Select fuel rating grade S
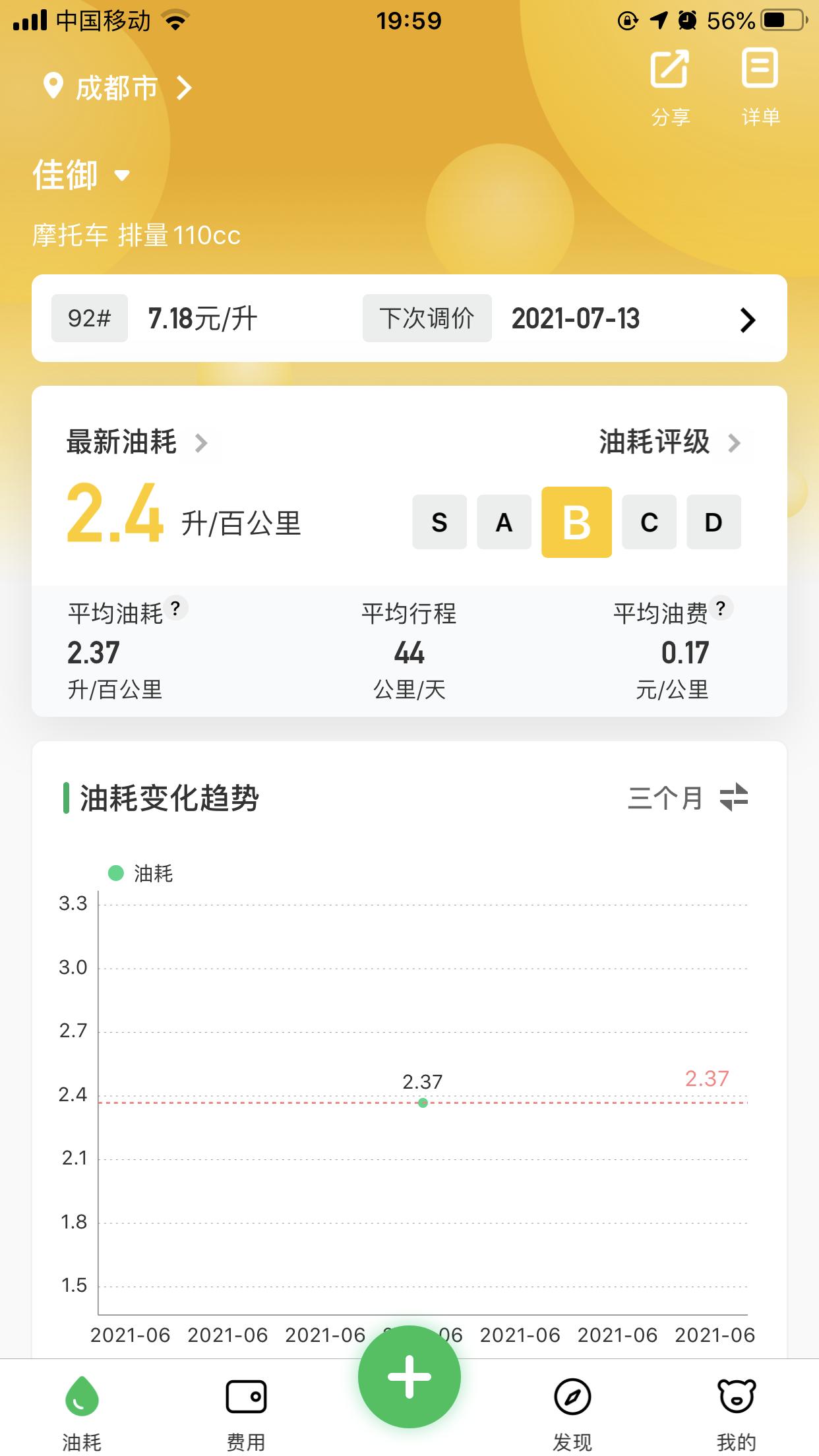The height and width of the screenshot is (1456, 819). [439, 522]
